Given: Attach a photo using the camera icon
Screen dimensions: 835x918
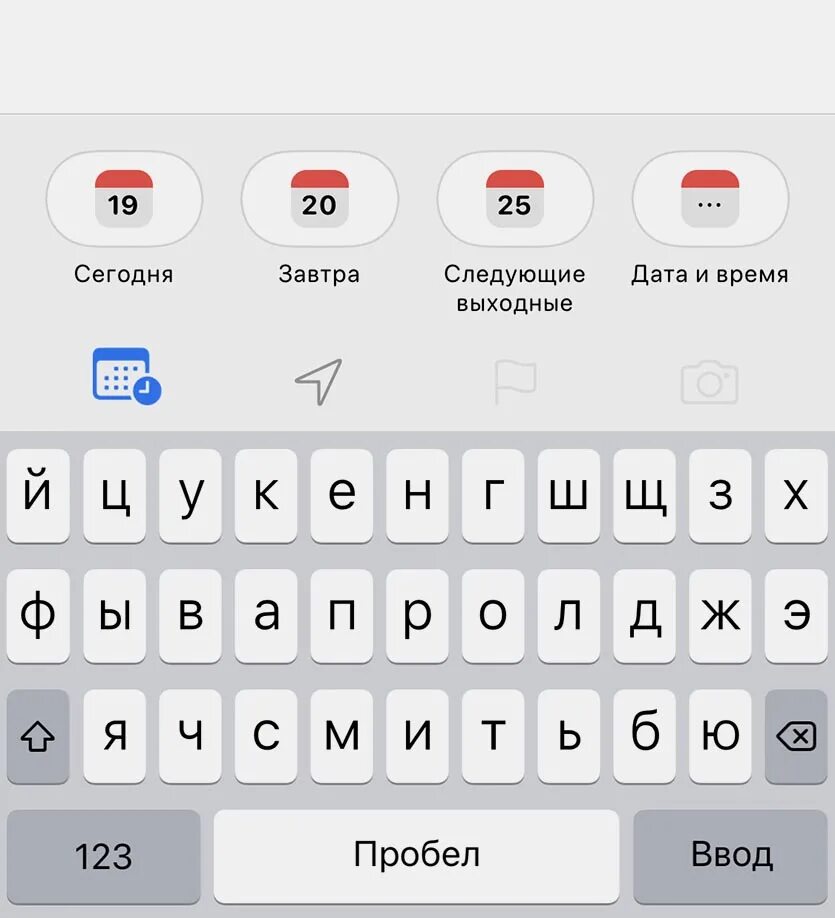Looking at the screenshot, I should pos(709,381).
